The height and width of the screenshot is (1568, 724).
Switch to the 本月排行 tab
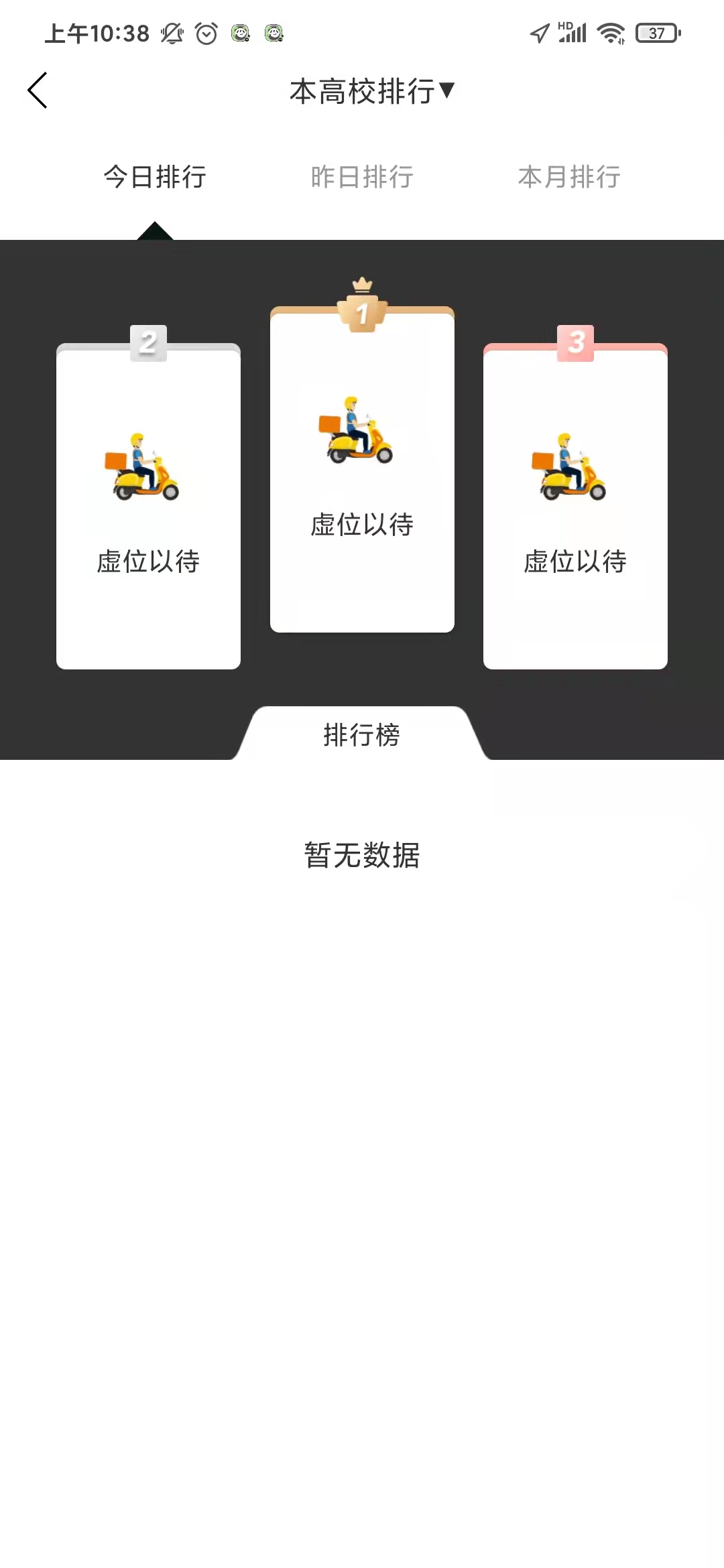569,177
